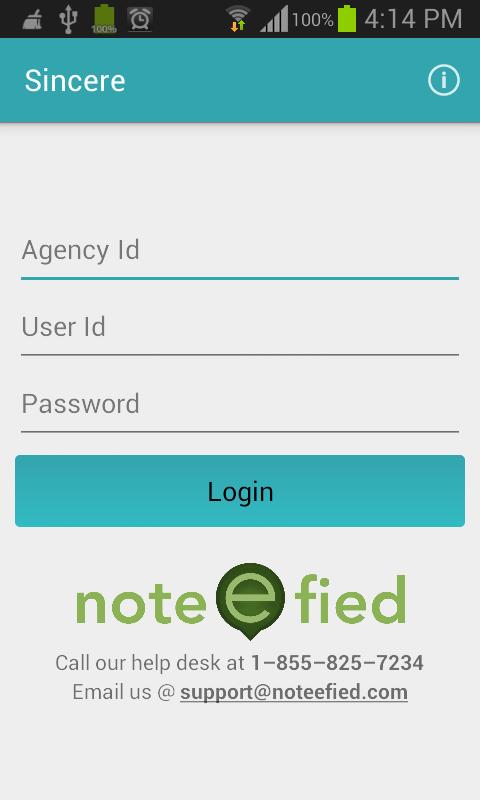Open the support@noteefied.com email link
Screen dimensions: 480x800
(294, 692)
